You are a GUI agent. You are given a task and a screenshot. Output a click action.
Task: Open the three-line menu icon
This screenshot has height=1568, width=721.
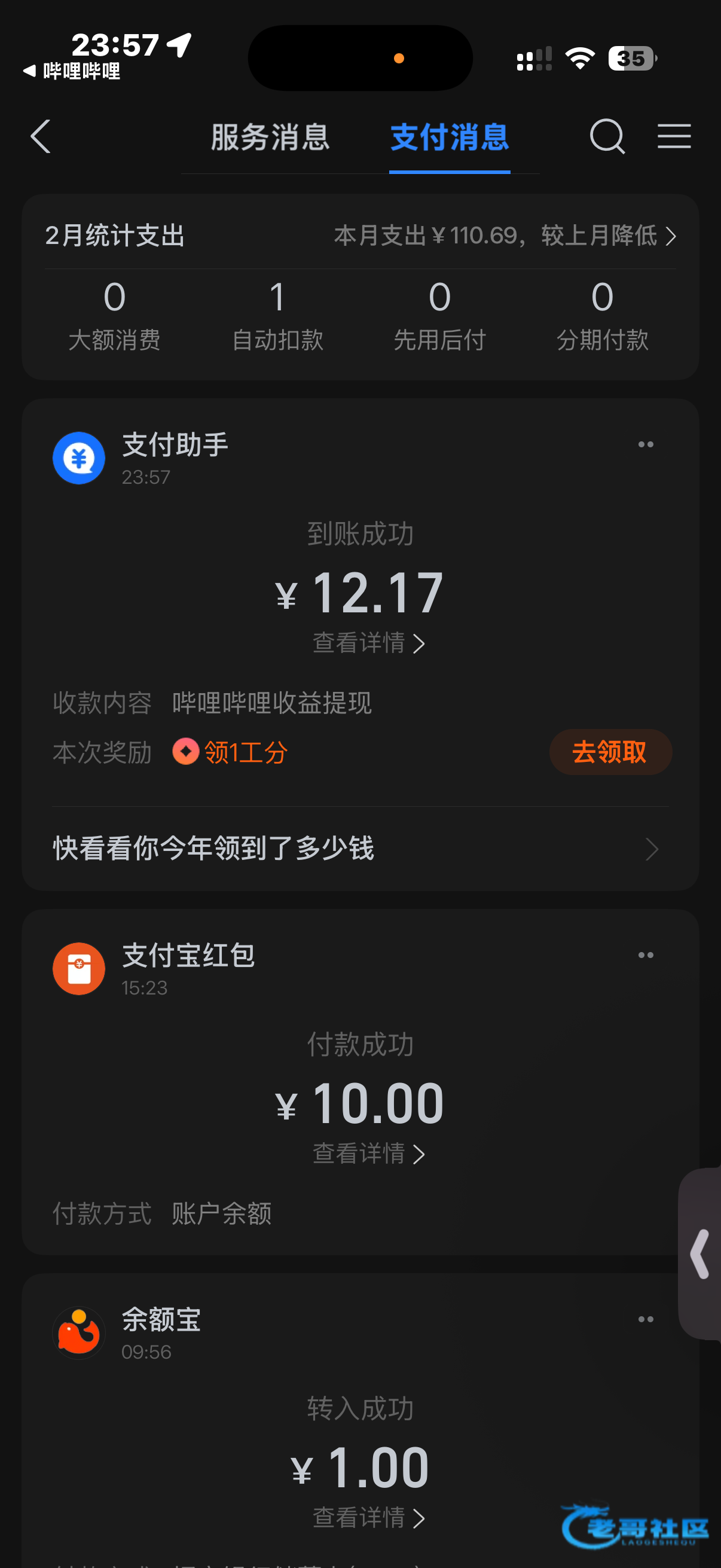coord(674,136)
